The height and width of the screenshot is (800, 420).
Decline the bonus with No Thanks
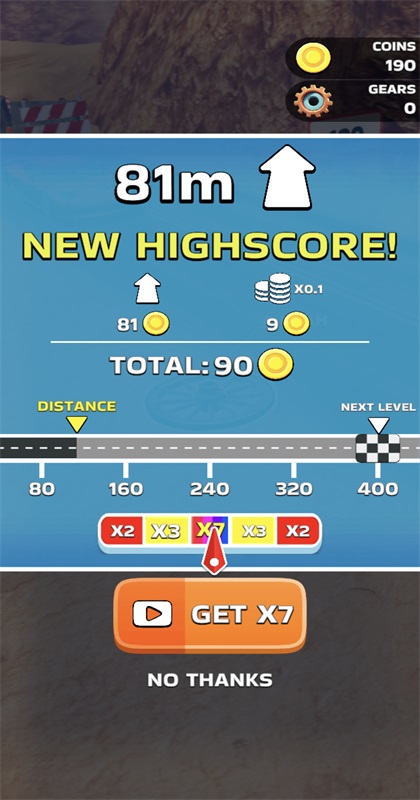pyautogui.click(x=210, y=680)
